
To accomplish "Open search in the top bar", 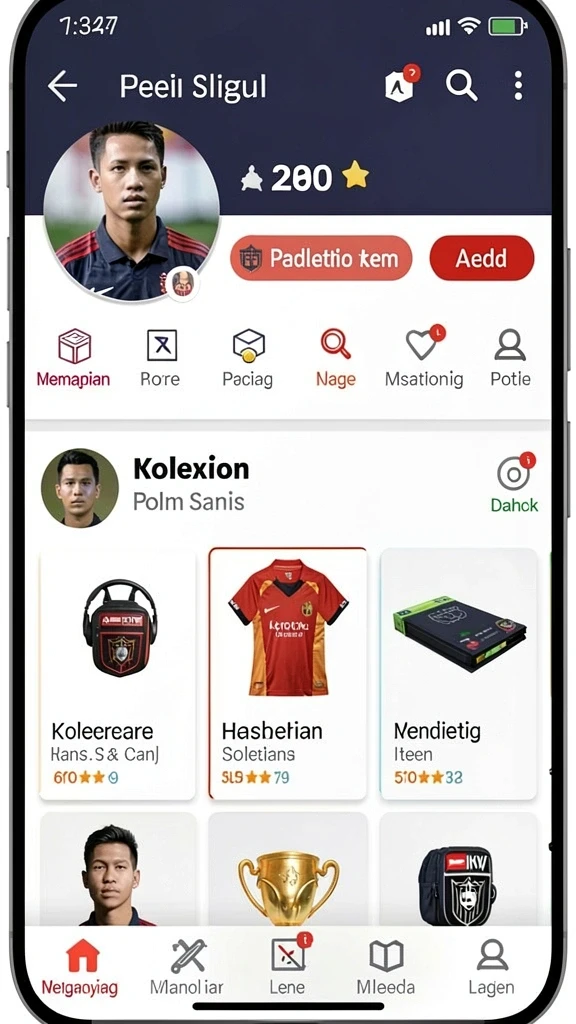I will (461, 86).
